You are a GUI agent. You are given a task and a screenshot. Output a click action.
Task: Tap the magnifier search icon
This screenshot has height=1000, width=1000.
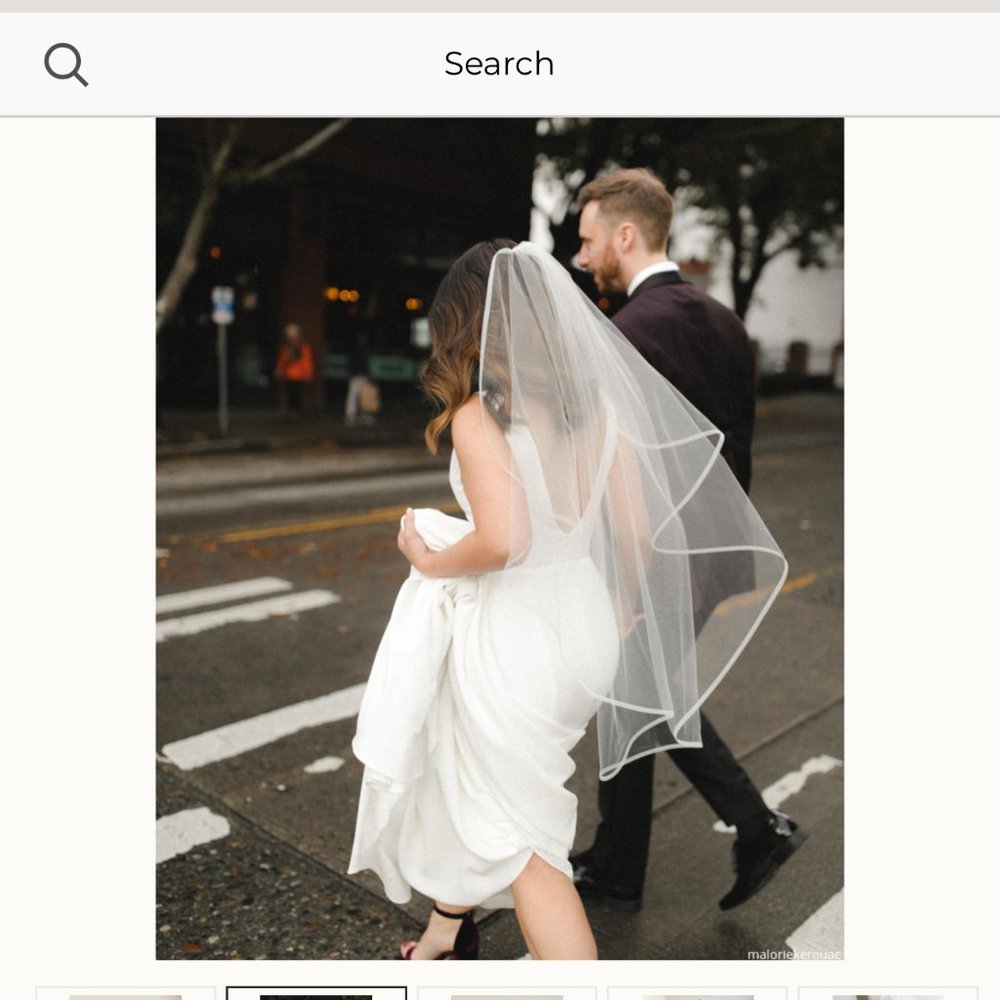click(x=66, y=65)
